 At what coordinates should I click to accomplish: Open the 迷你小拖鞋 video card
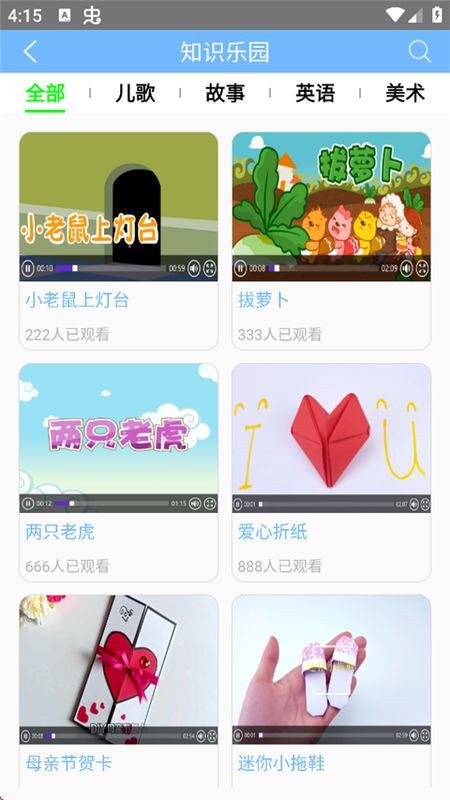[x=331, y=692]
